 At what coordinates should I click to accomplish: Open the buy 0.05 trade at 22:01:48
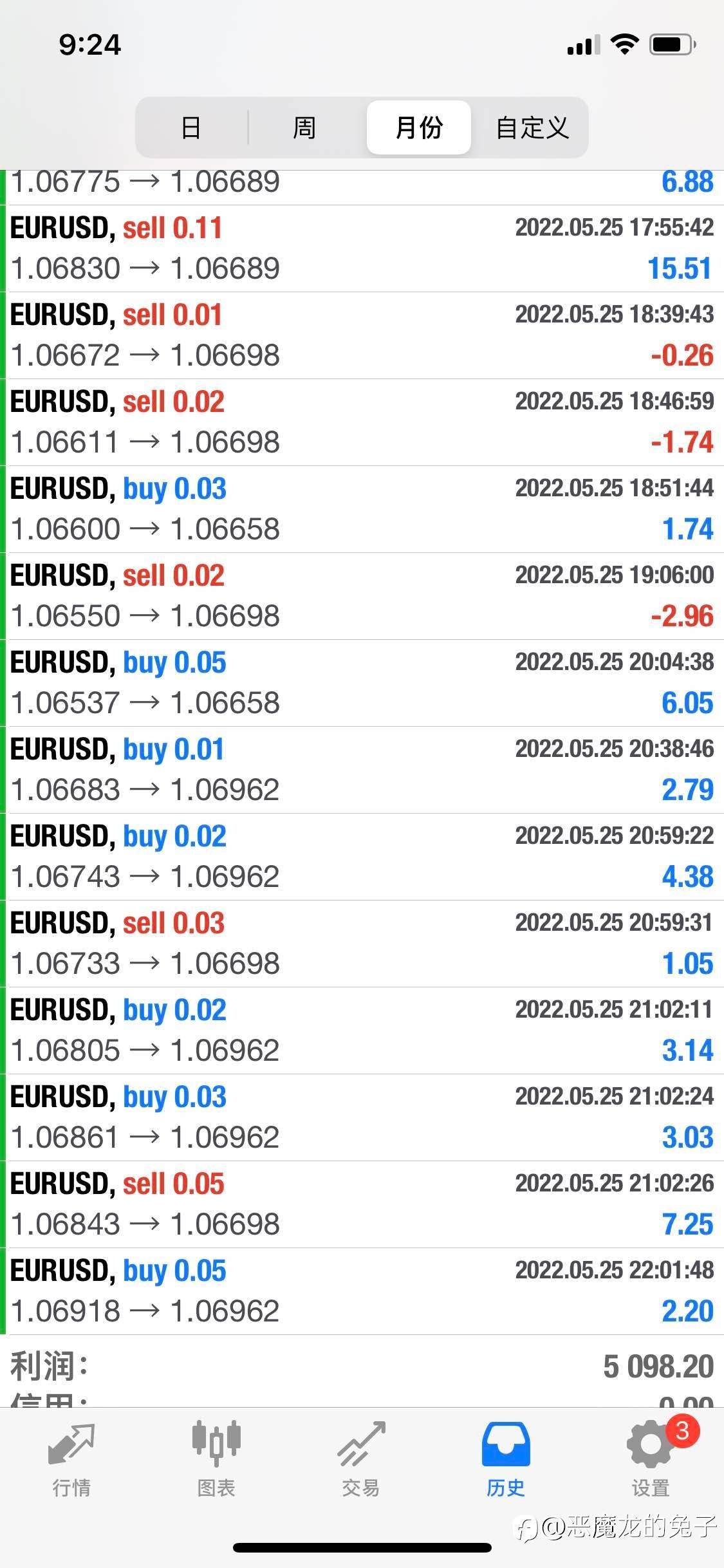[x=364, y=1291]
